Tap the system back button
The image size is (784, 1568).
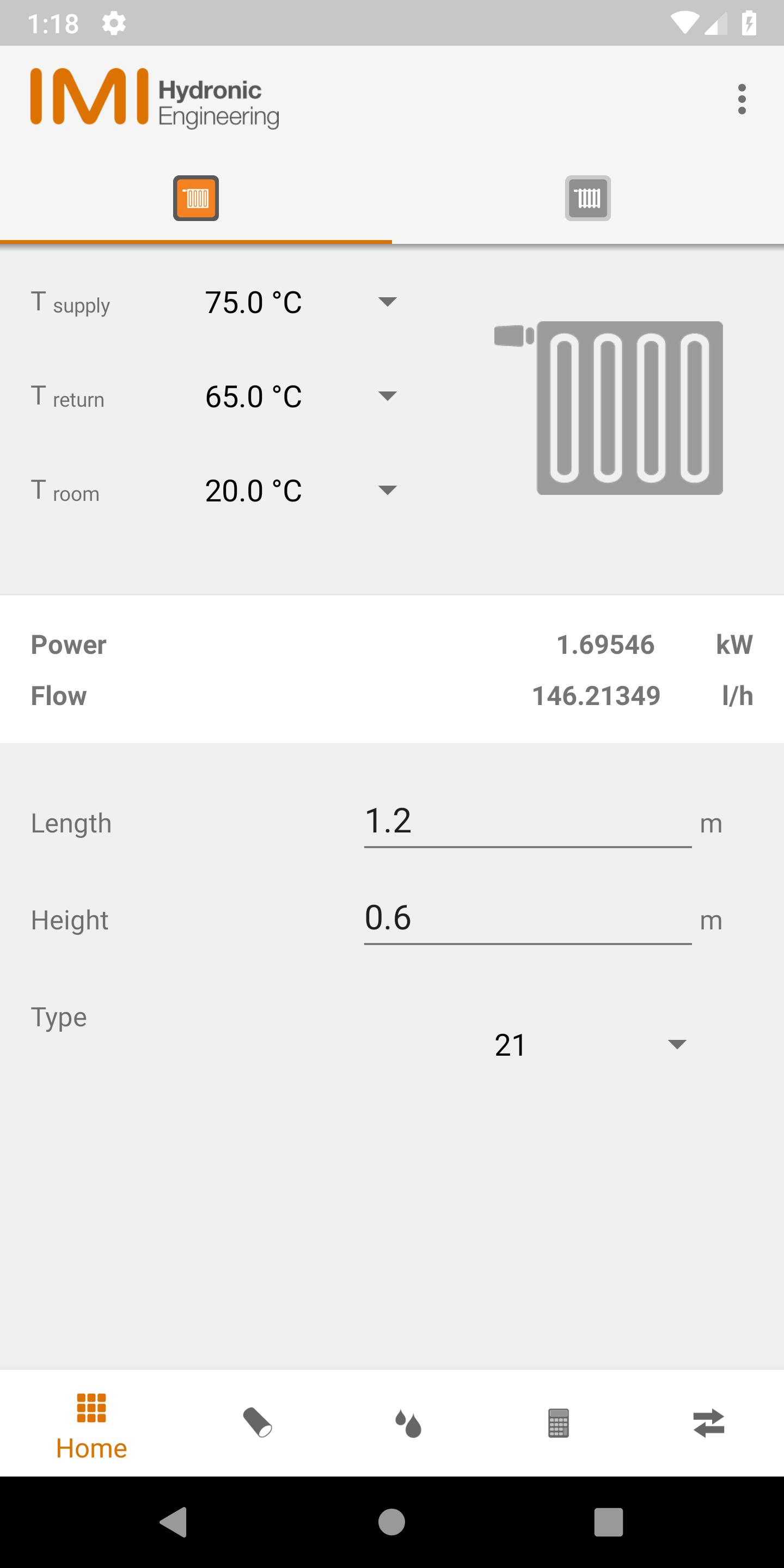tap(174, 1522)
